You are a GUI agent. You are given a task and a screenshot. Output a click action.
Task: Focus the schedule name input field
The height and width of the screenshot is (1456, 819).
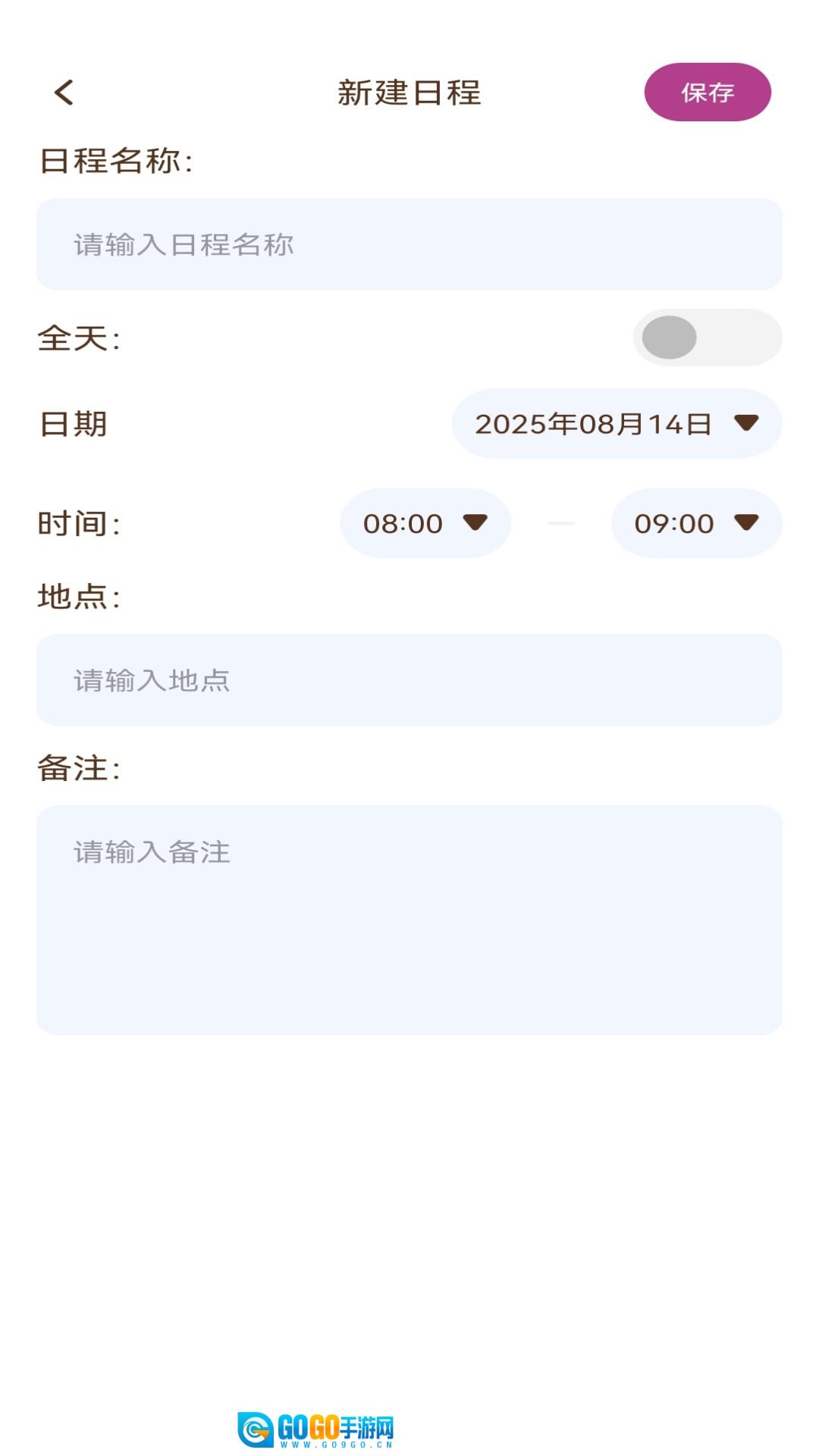[409, 244]
